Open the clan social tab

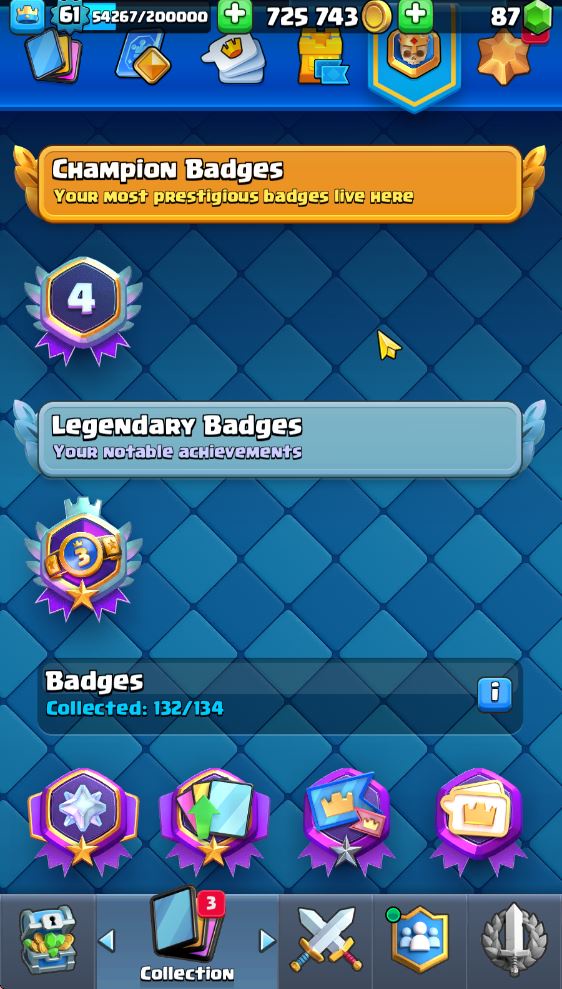point(419,940)
